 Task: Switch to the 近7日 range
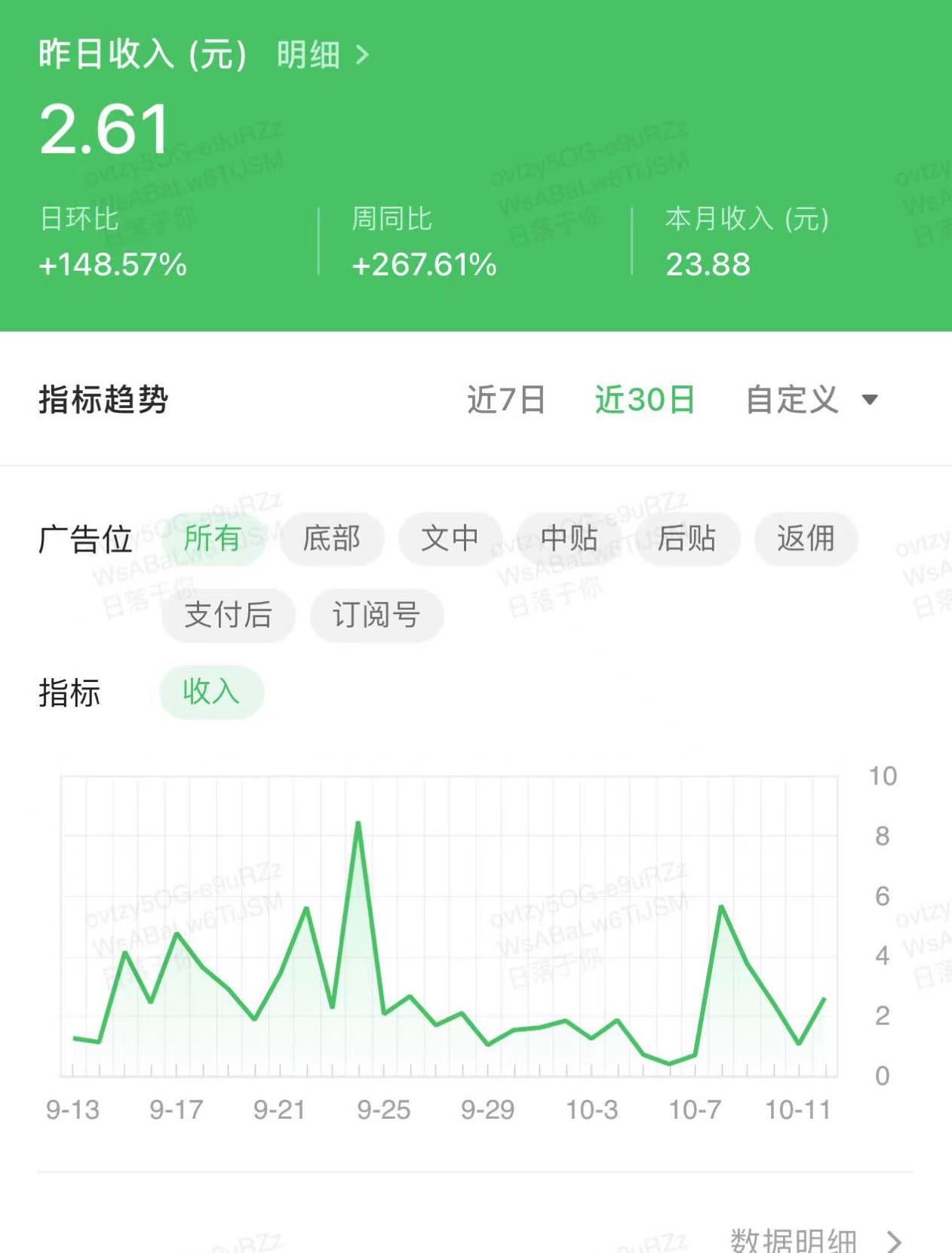pos(505,400)
